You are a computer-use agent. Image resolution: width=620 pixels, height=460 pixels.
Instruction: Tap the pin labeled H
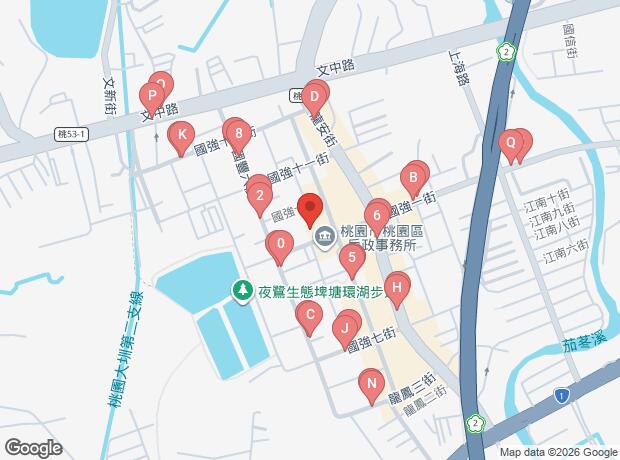397,291
